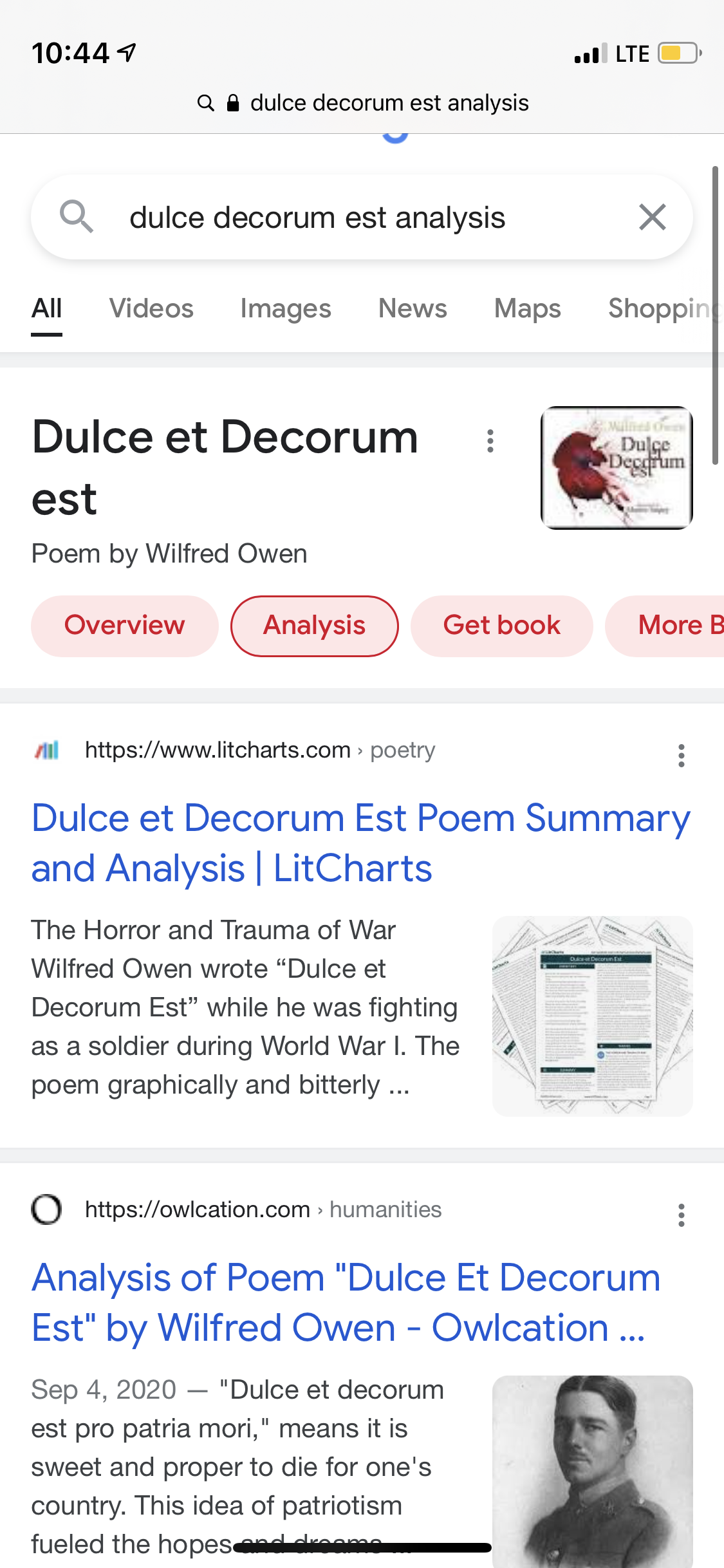The image size is (724, 1568).
Task: Open options menu for Owlcation result
Action: [681, 1215]
